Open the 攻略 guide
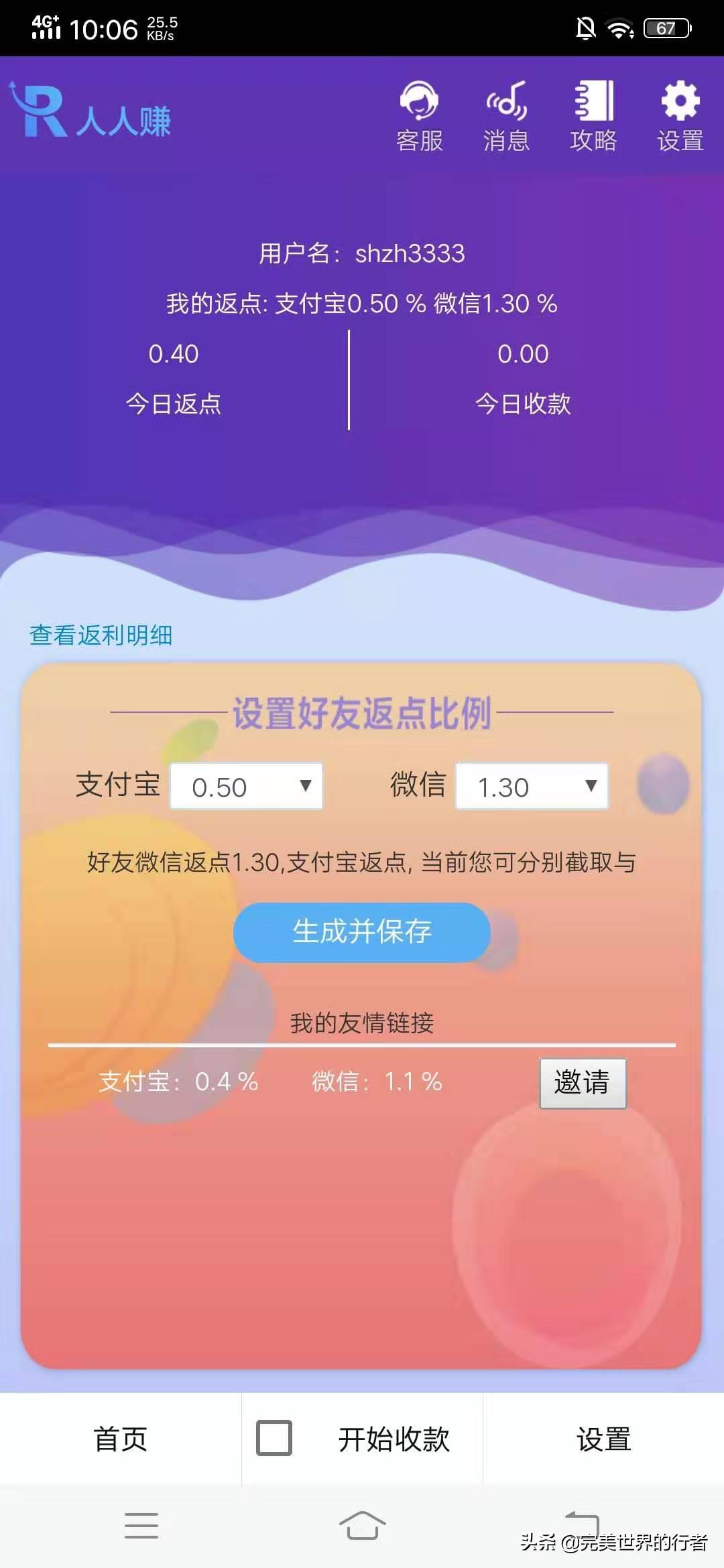Image resolution: width=724 pixels, height=1568 pixels. point(593,116)
